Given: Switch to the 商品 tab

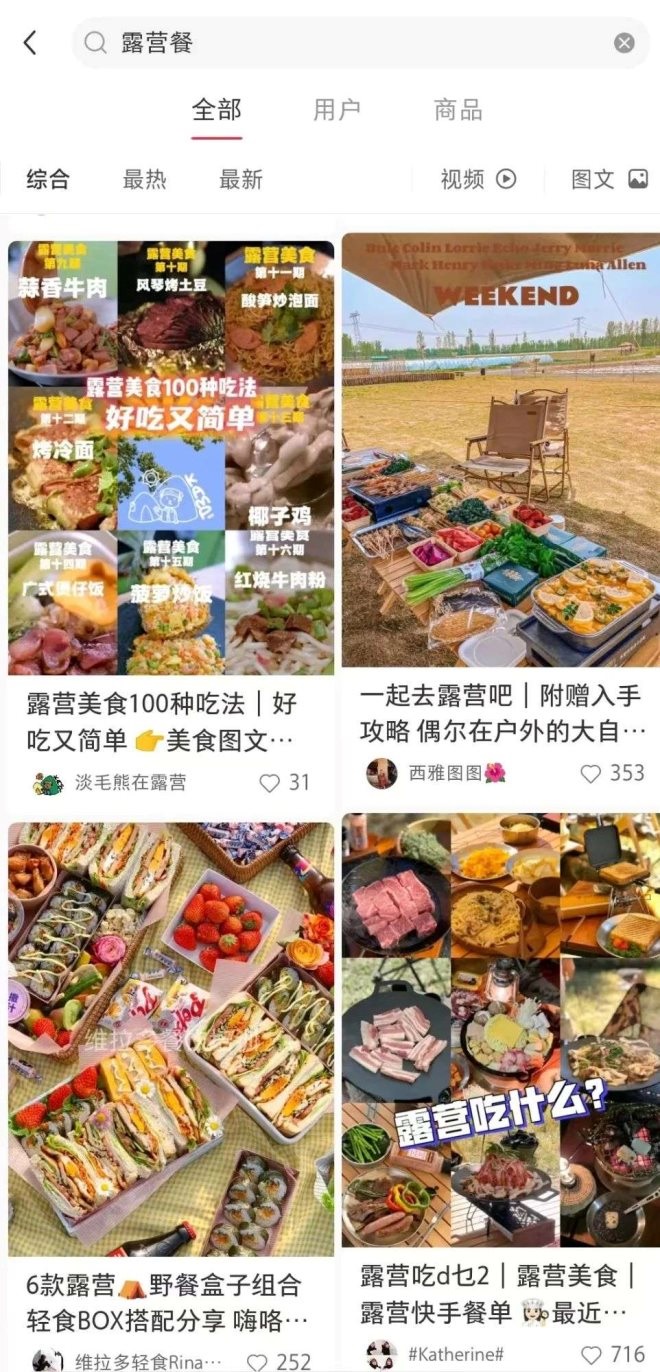Looking at the screenshot, I should (x=458, y=110).
